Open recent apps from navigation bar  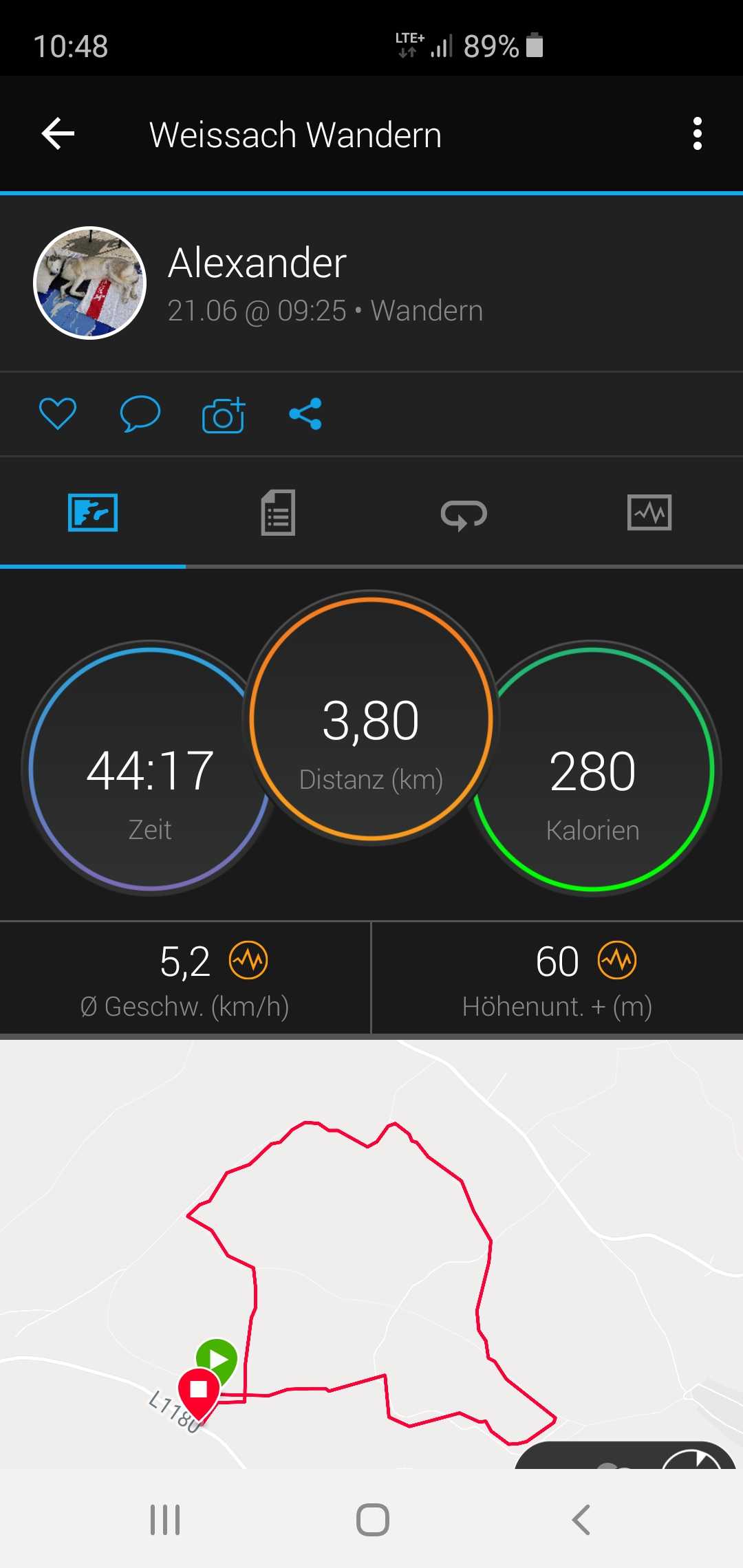(x=165, y=1520)
